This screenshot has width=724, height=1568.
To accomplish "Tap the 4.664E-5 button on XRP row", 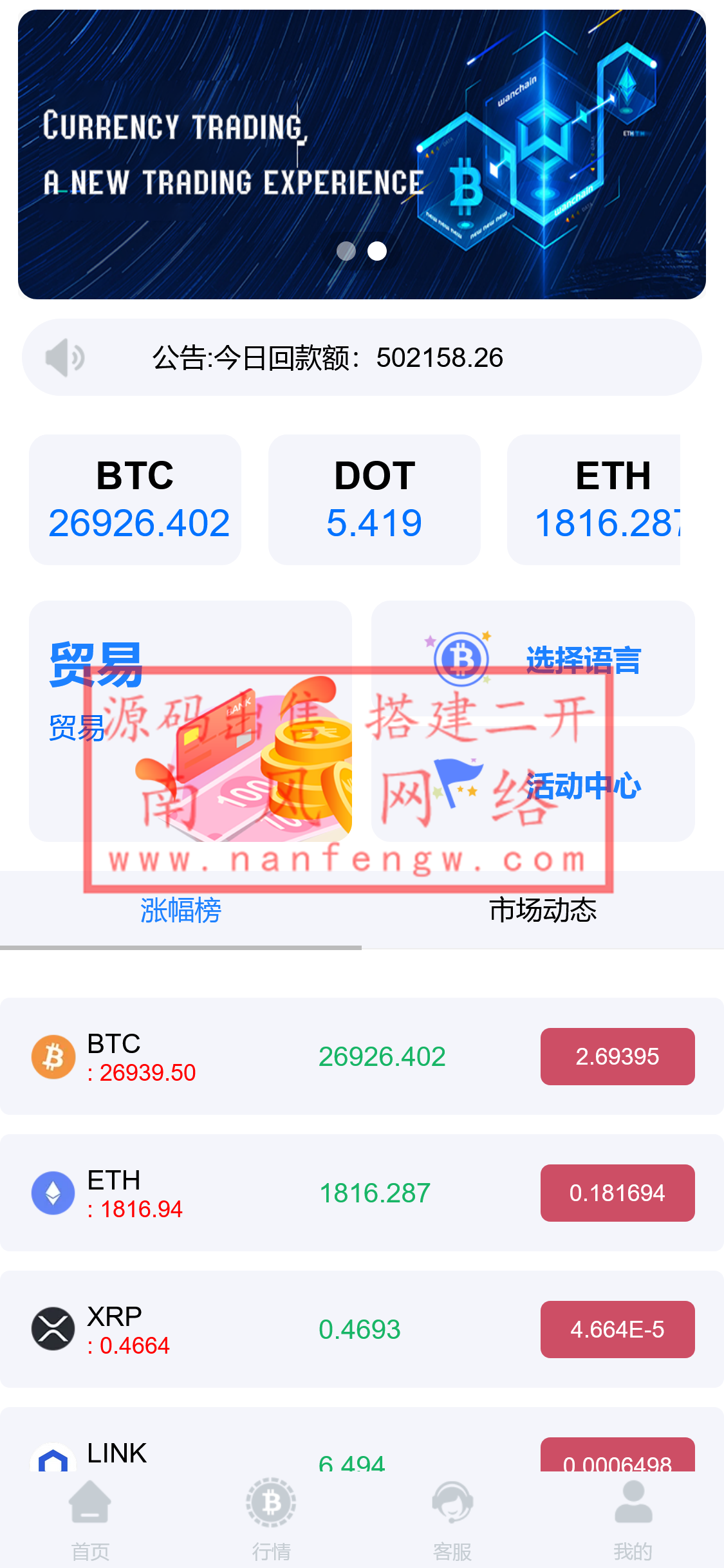I will [617, 1329].
